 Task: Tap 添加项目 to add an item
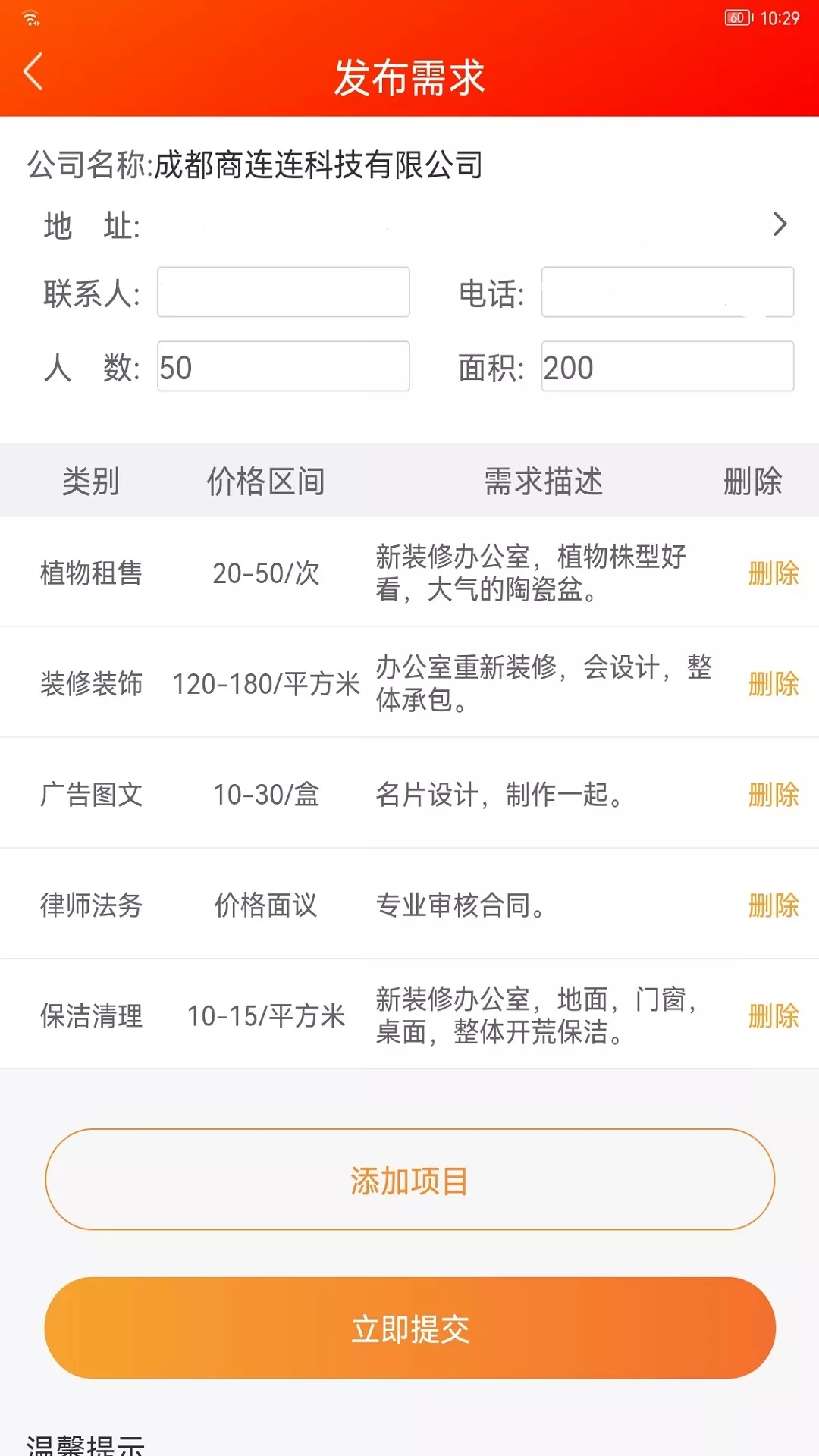point(409,1180)
